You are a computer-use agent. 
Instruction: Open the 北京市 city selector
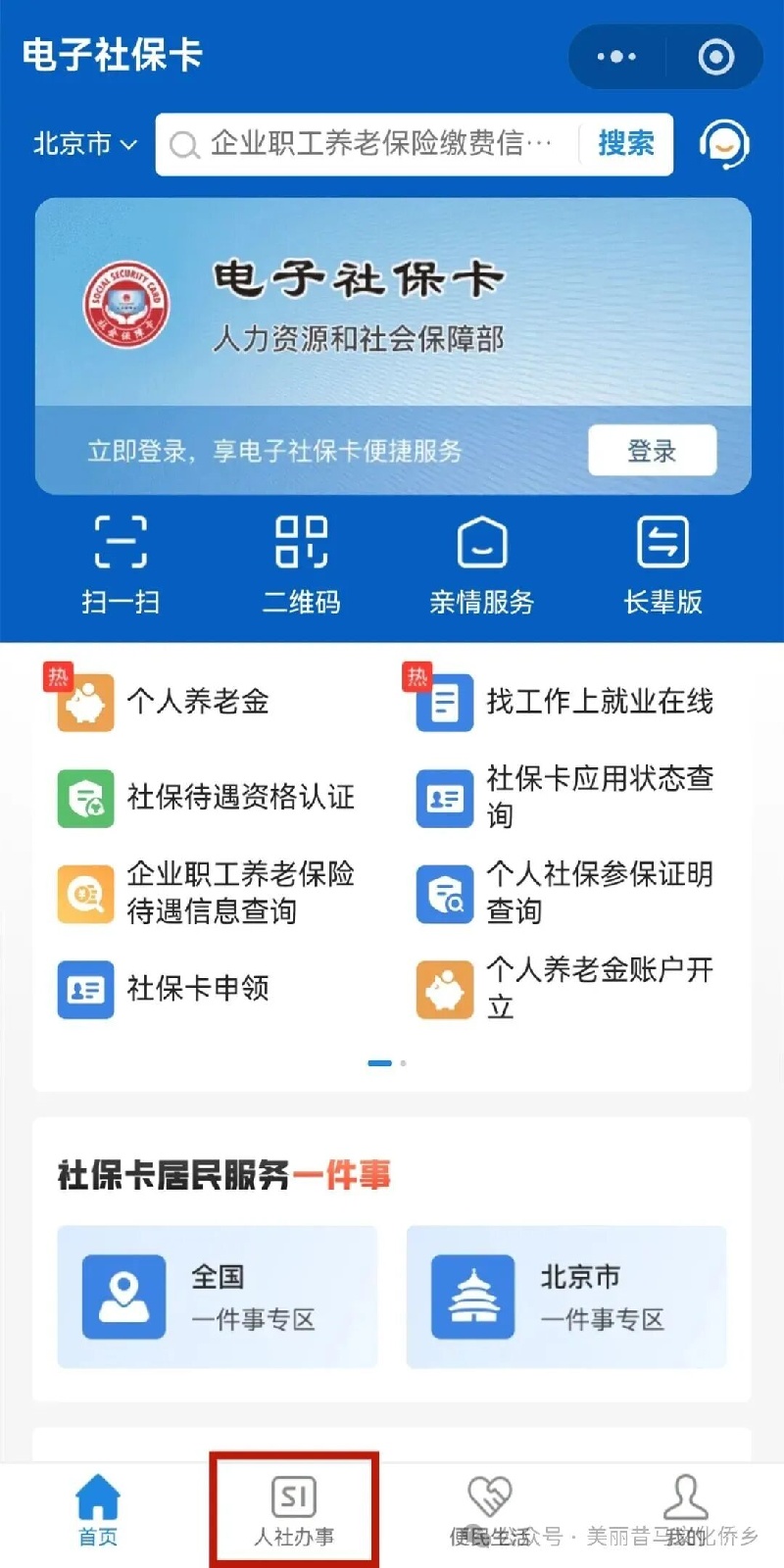point(84,144)
